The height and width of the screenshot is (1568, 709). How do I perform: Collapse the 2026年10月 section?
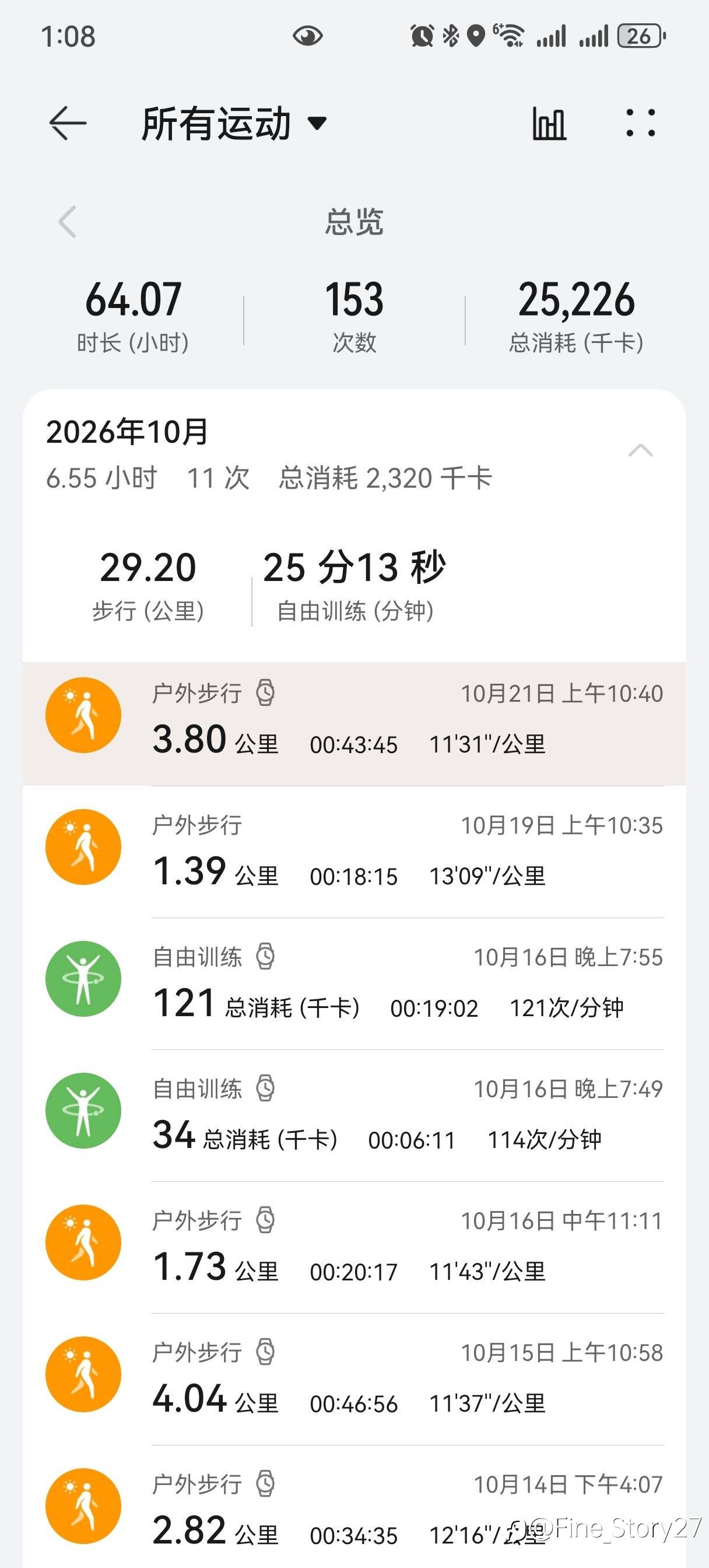click(x=640, y=450)
